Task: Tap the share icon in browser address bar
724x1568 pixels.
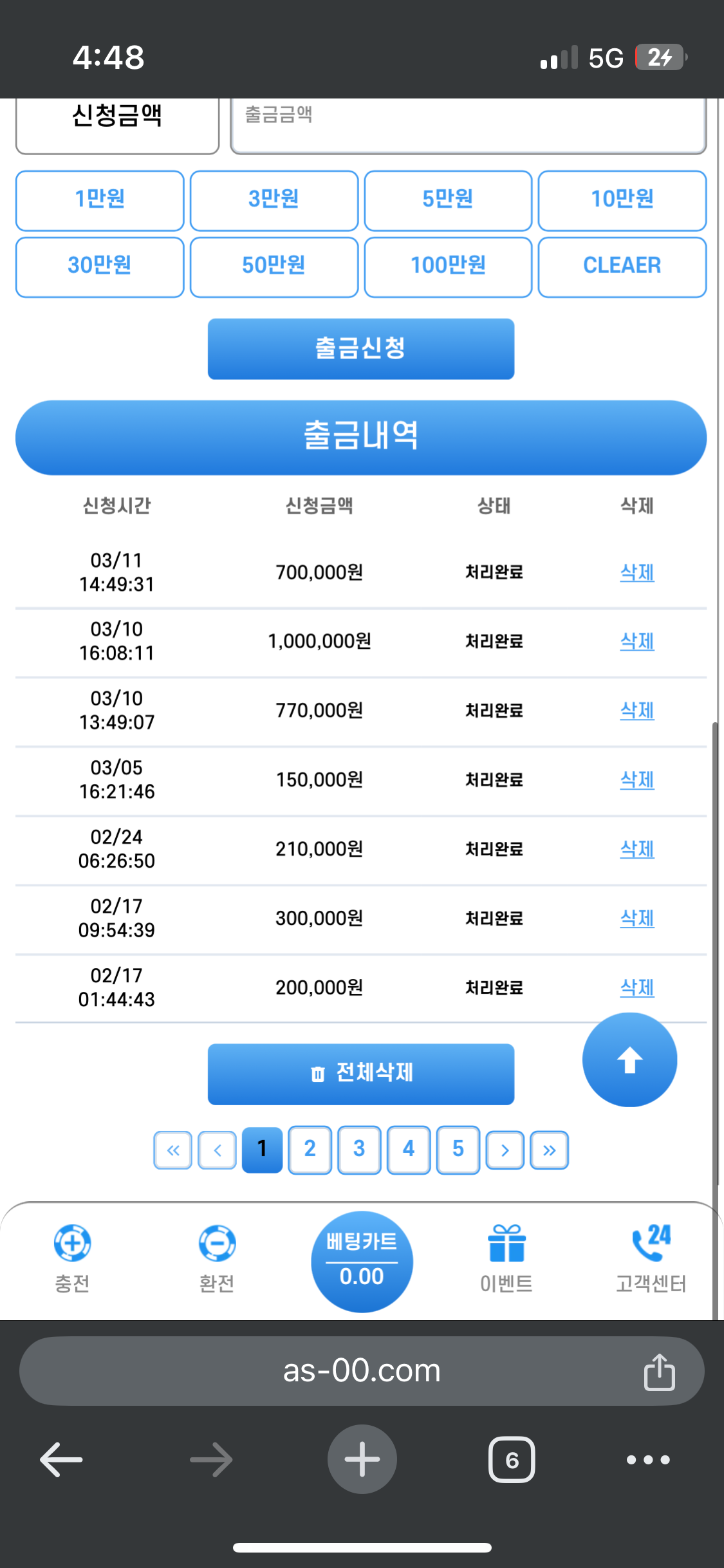Action: [x=658, y=1370]
